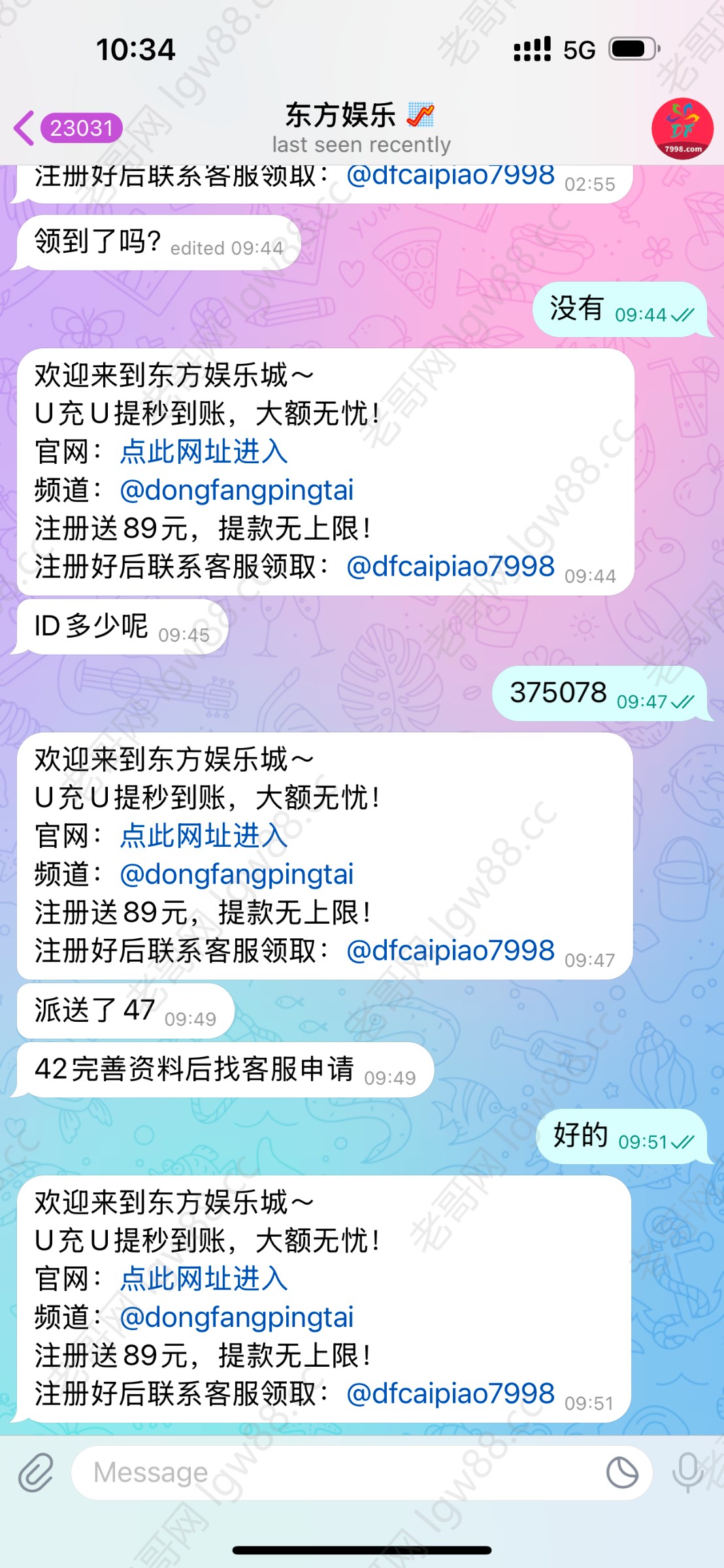Open 点此网址进入 link in 09:44 message

(x=204, y=452)
